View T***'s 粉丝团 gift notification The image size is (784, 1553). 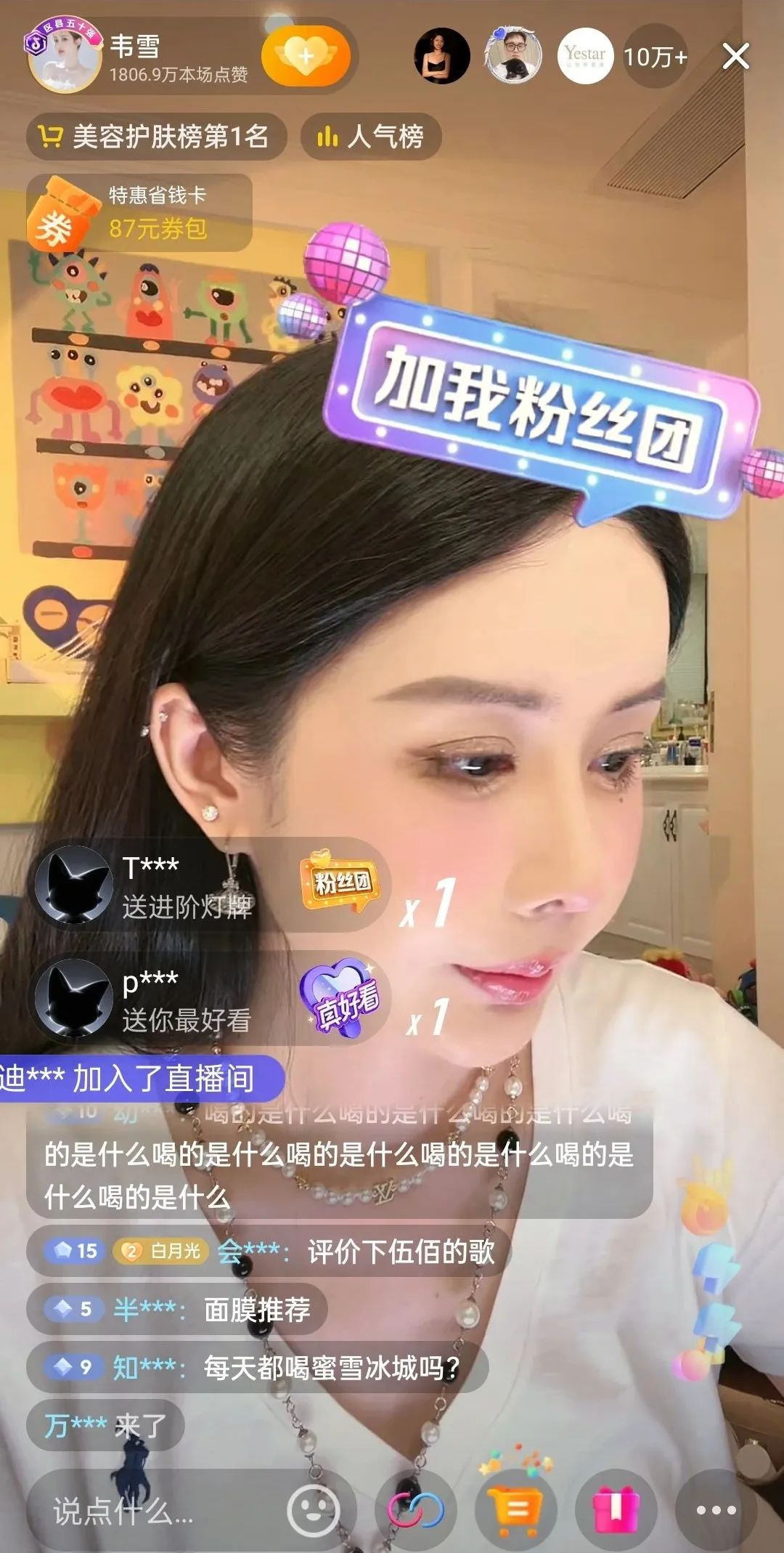[209, 885]
